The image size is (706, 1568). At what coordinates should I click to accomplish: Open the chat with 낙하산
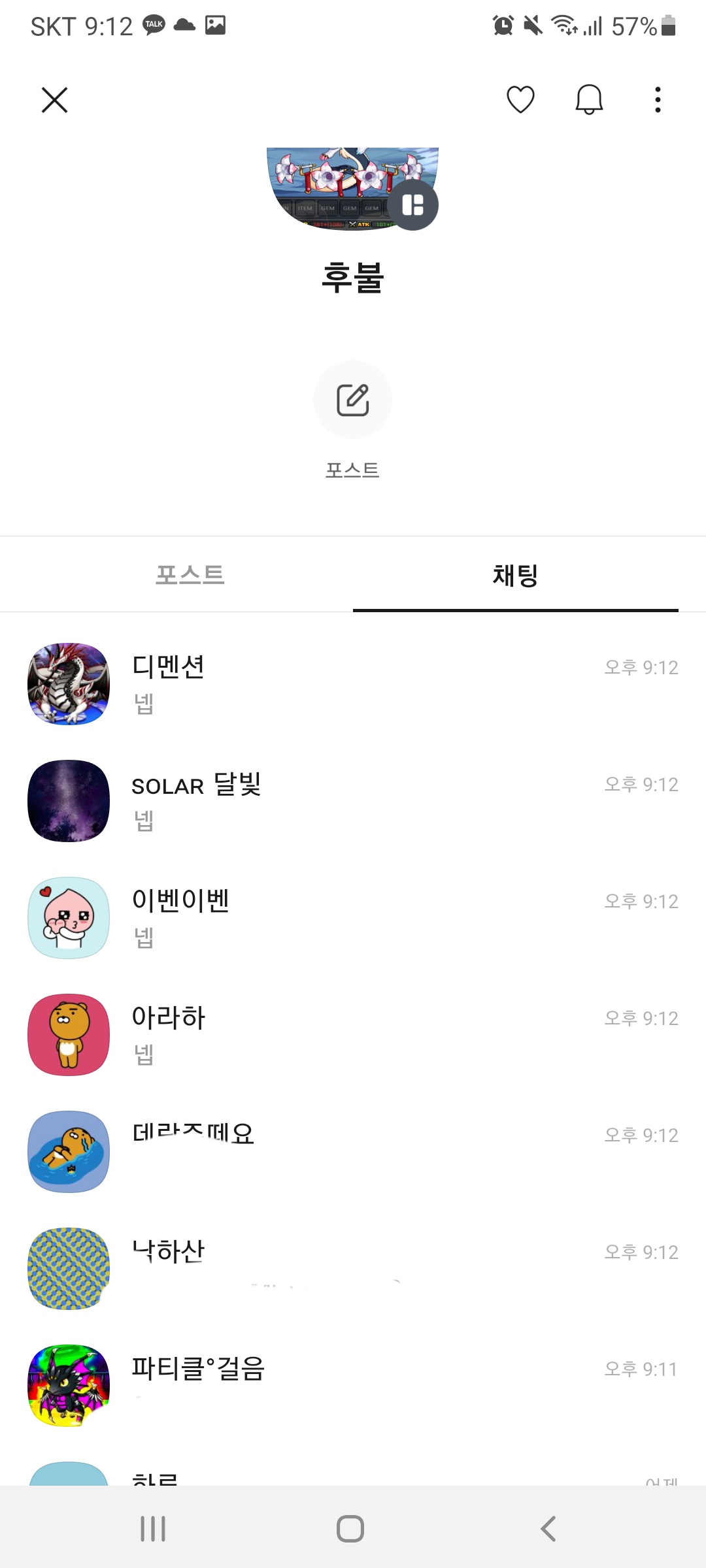353,1268
